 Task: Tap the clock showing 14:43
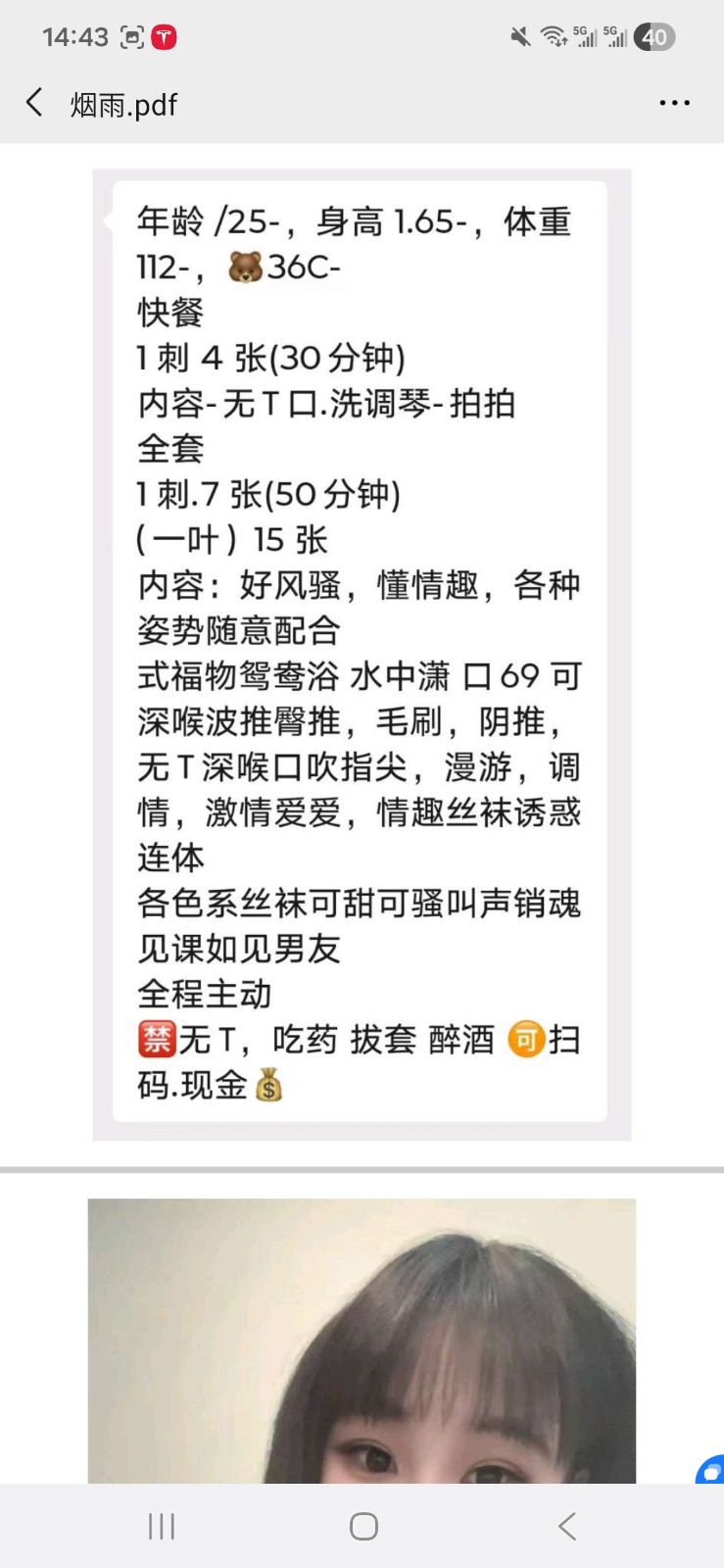pos(73,36)
